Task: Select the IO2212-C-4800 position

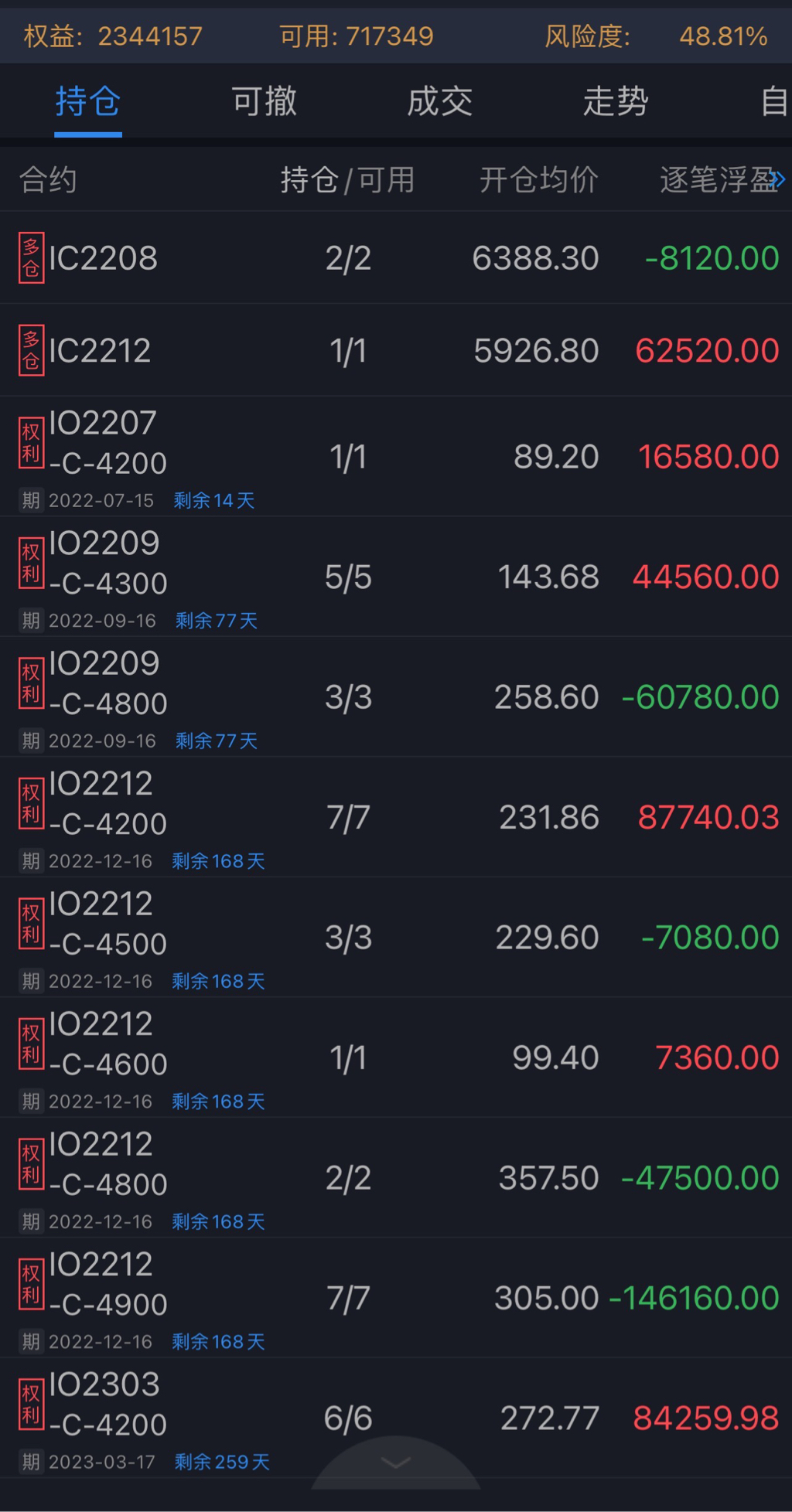Action: tap(396, 1178)
